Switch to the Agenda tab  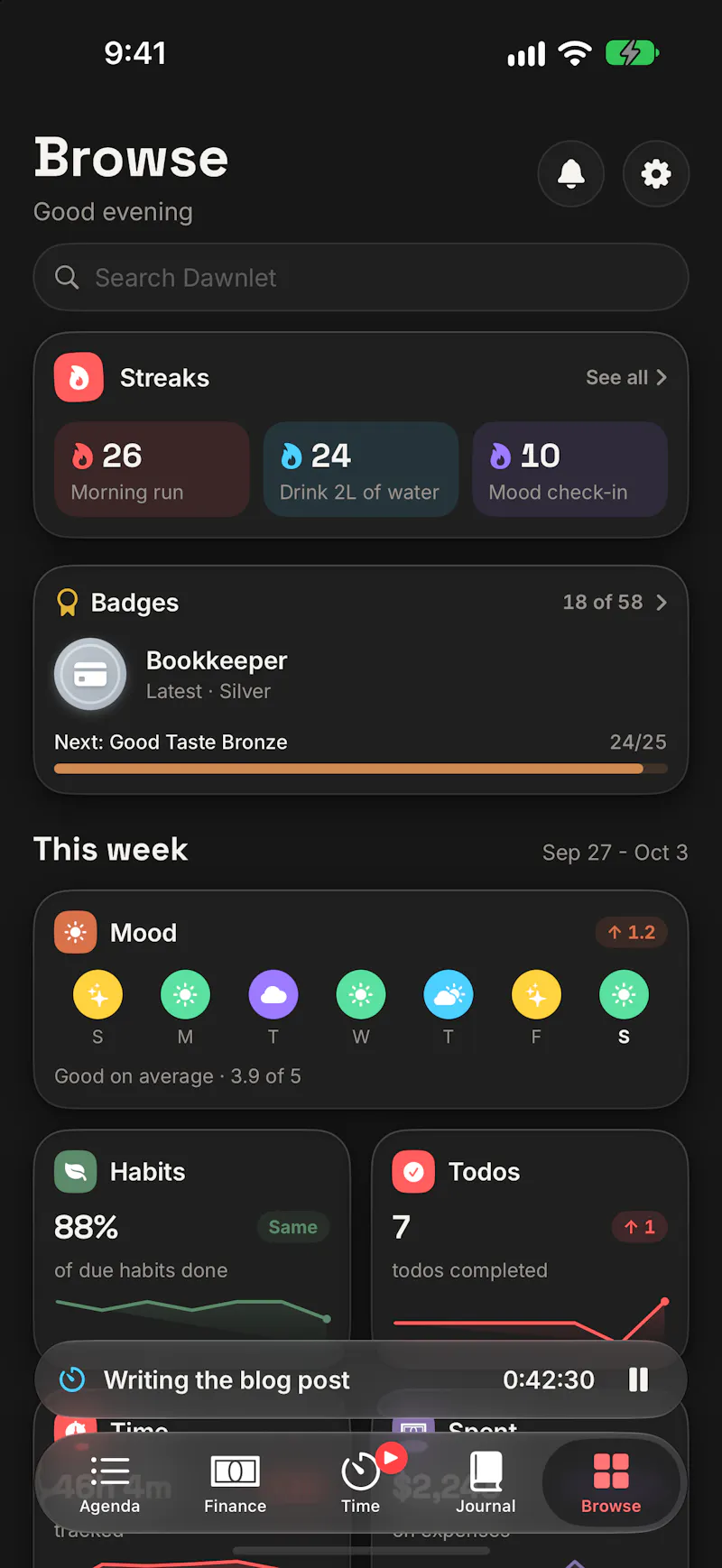110,1483
